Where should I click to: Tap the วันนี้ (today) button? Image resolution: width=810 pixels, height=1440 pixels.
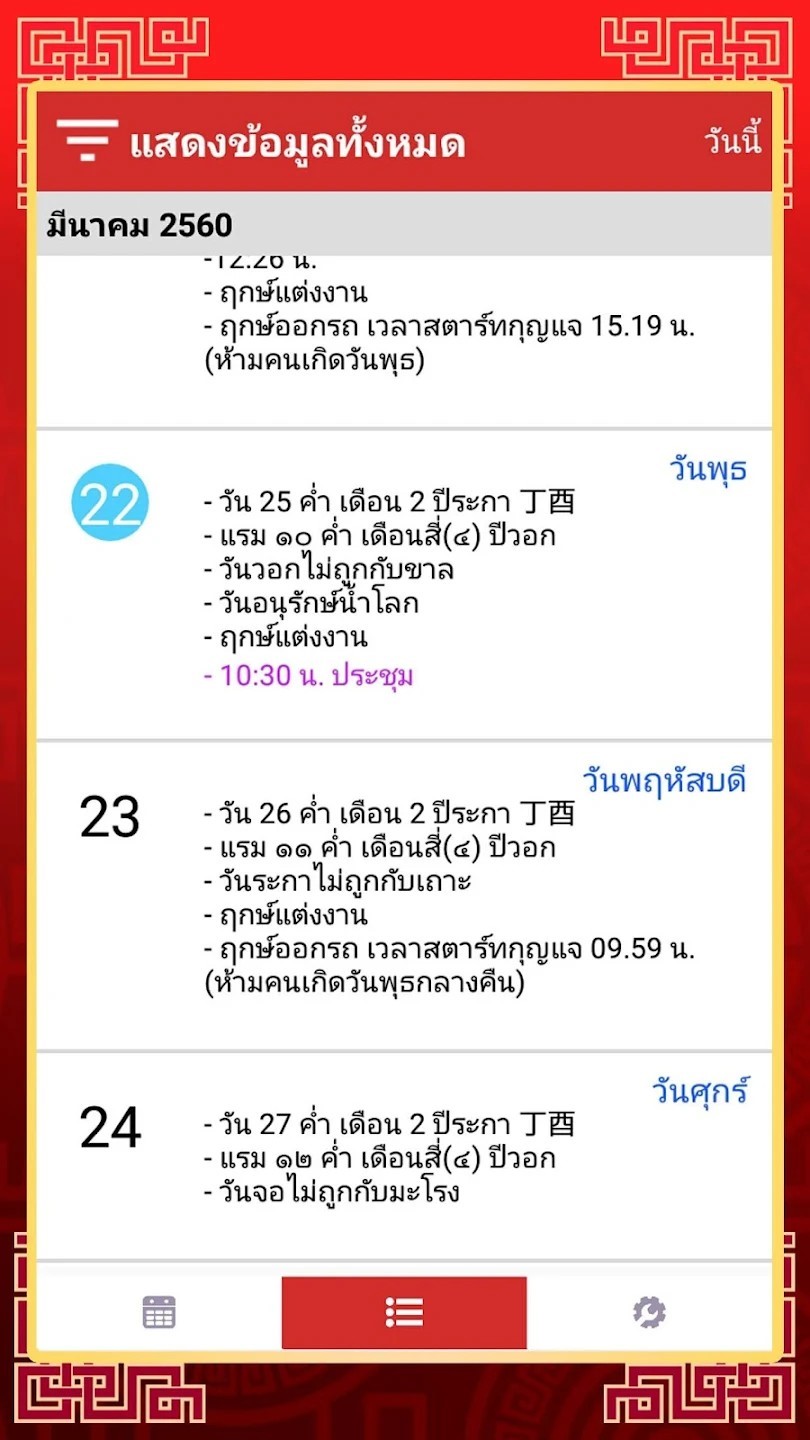click(734, 141)
